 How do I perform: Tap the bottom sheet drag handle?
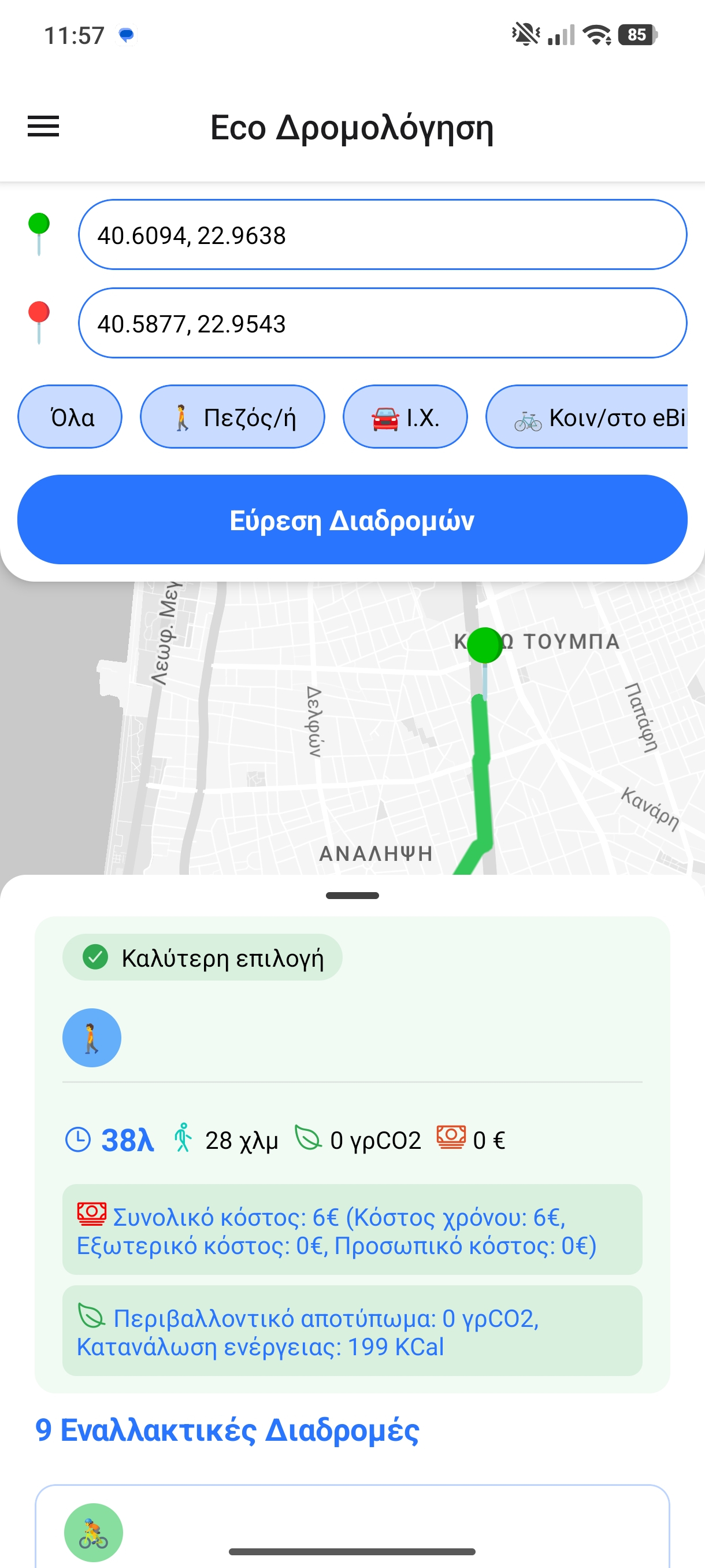click(352, 896)
